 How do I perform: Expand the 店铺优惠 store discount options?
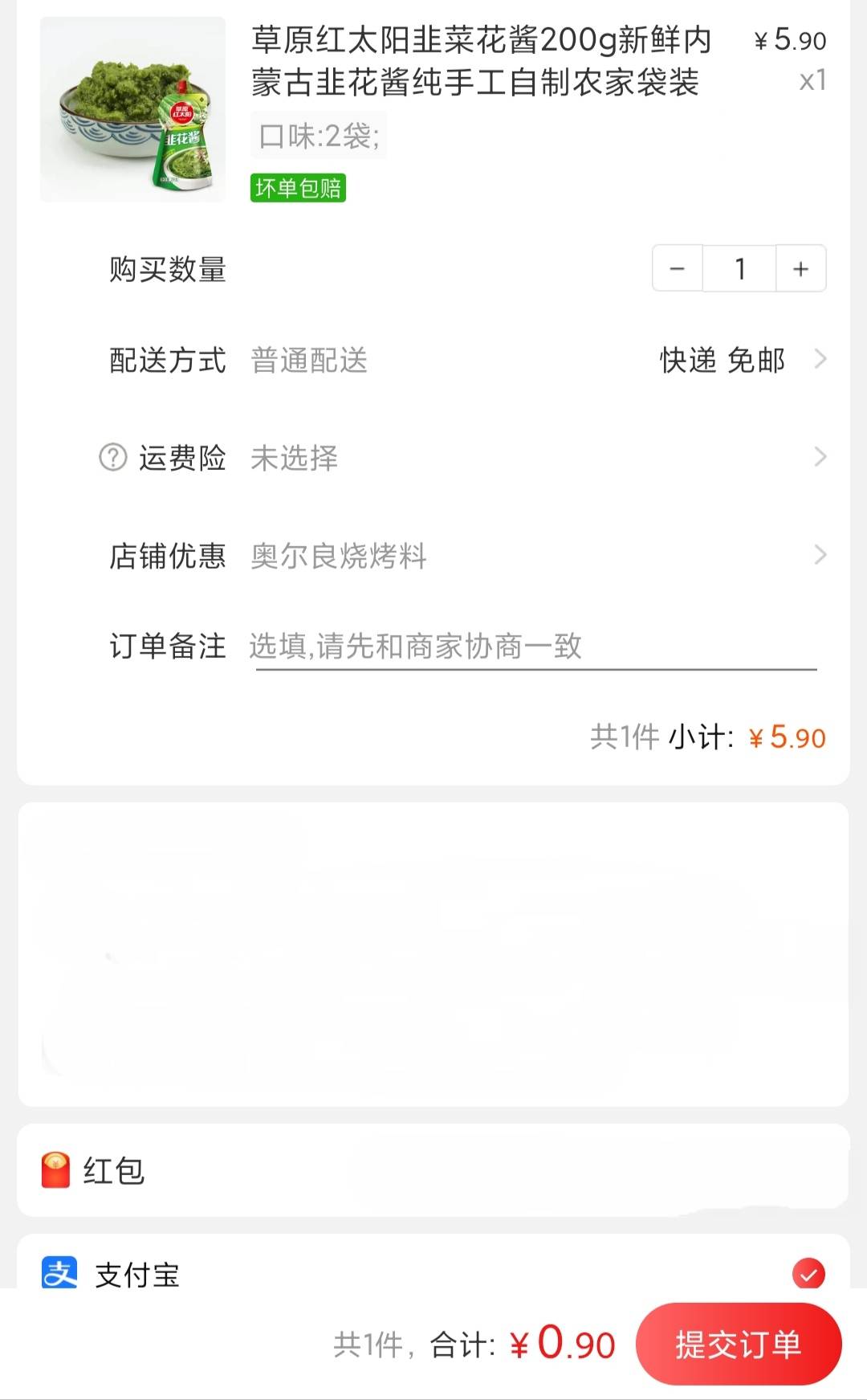pyautogui.click(x=820, y=554)
